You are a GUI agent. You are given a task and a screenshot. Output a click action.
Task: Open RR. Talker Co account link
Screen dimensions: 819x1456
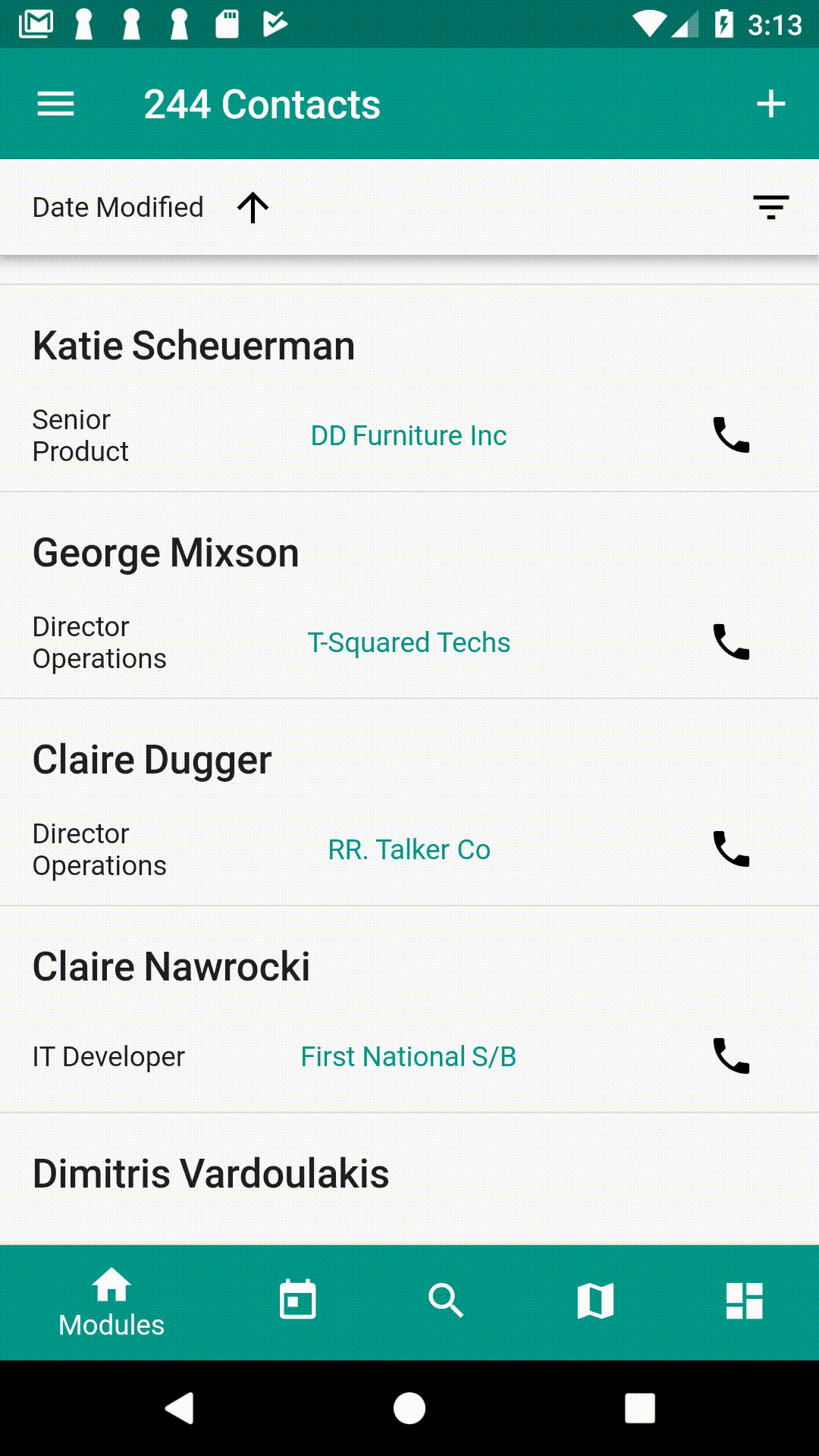point(409,850)
